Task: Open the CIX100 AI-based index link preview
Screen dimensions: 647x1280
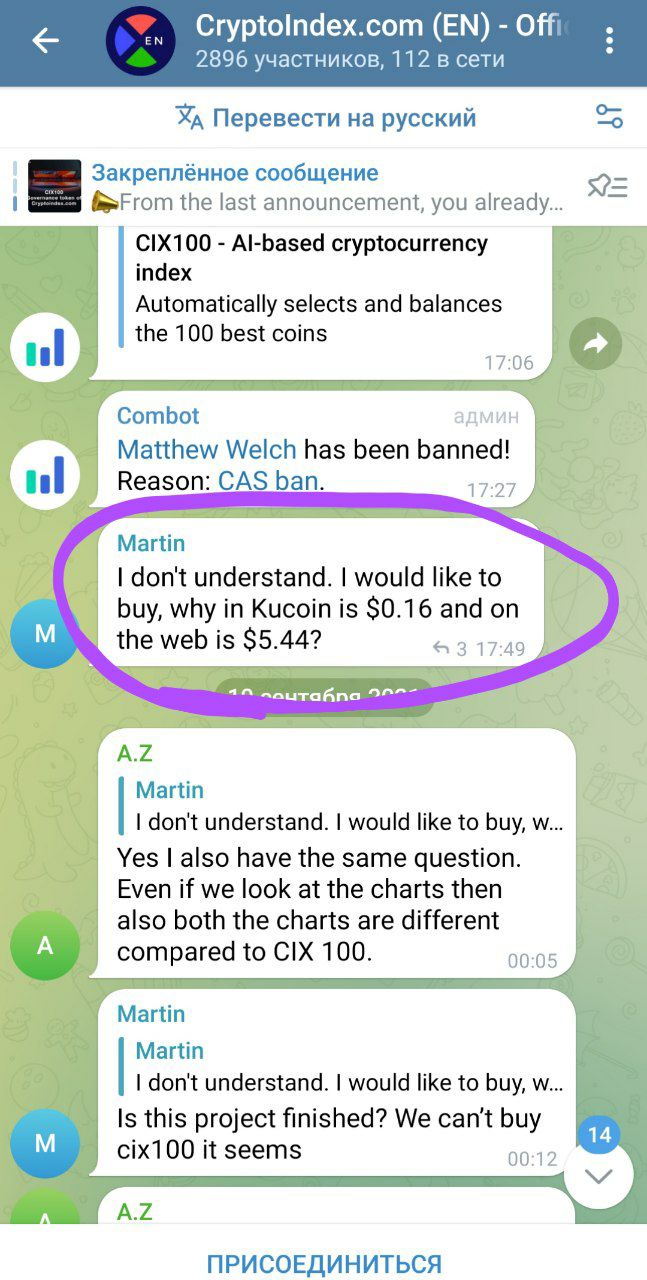Action: pos(320,288)
